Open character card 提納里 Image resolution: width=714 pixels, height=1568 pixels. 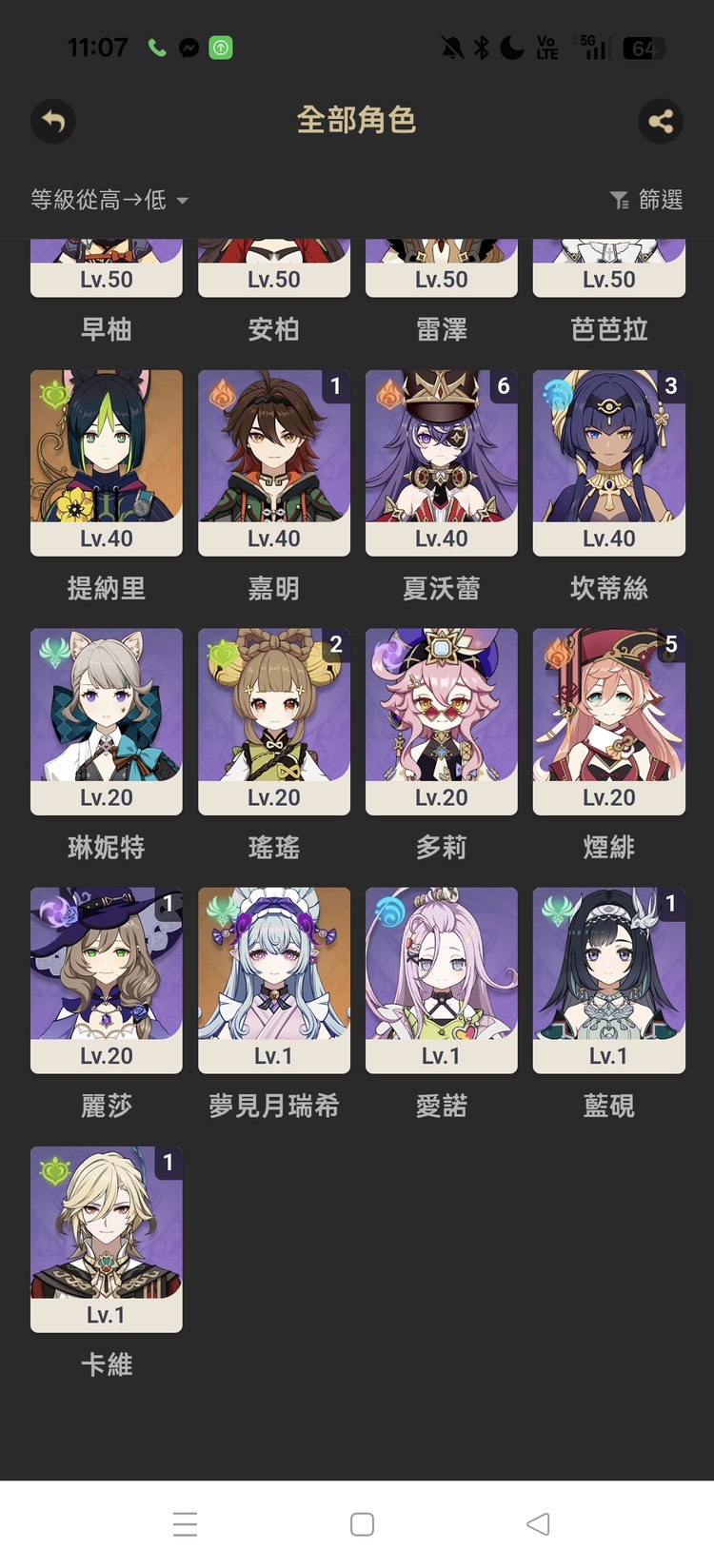(x=106, y=462)
